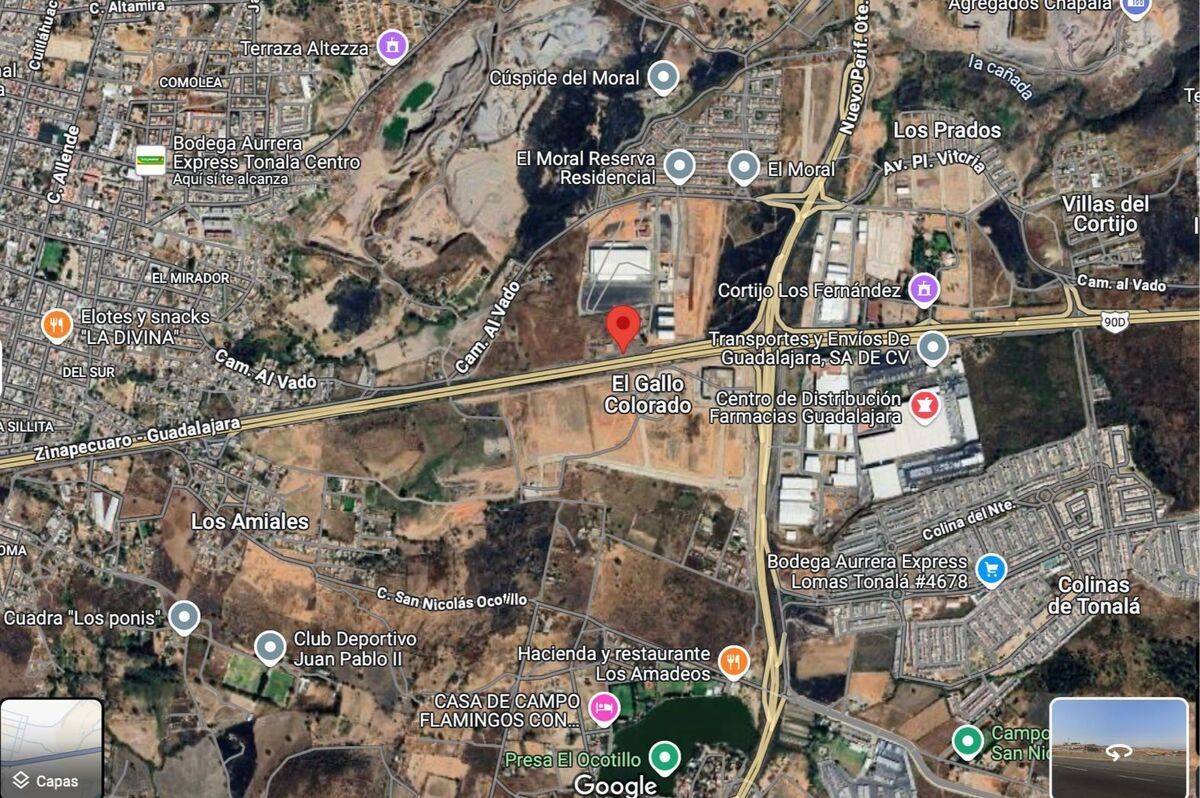Image resolution: width=1200 pixels, height=798 pixels.
Task: Open Cuadra Los ponis marker
Action: tap(184, 617)
